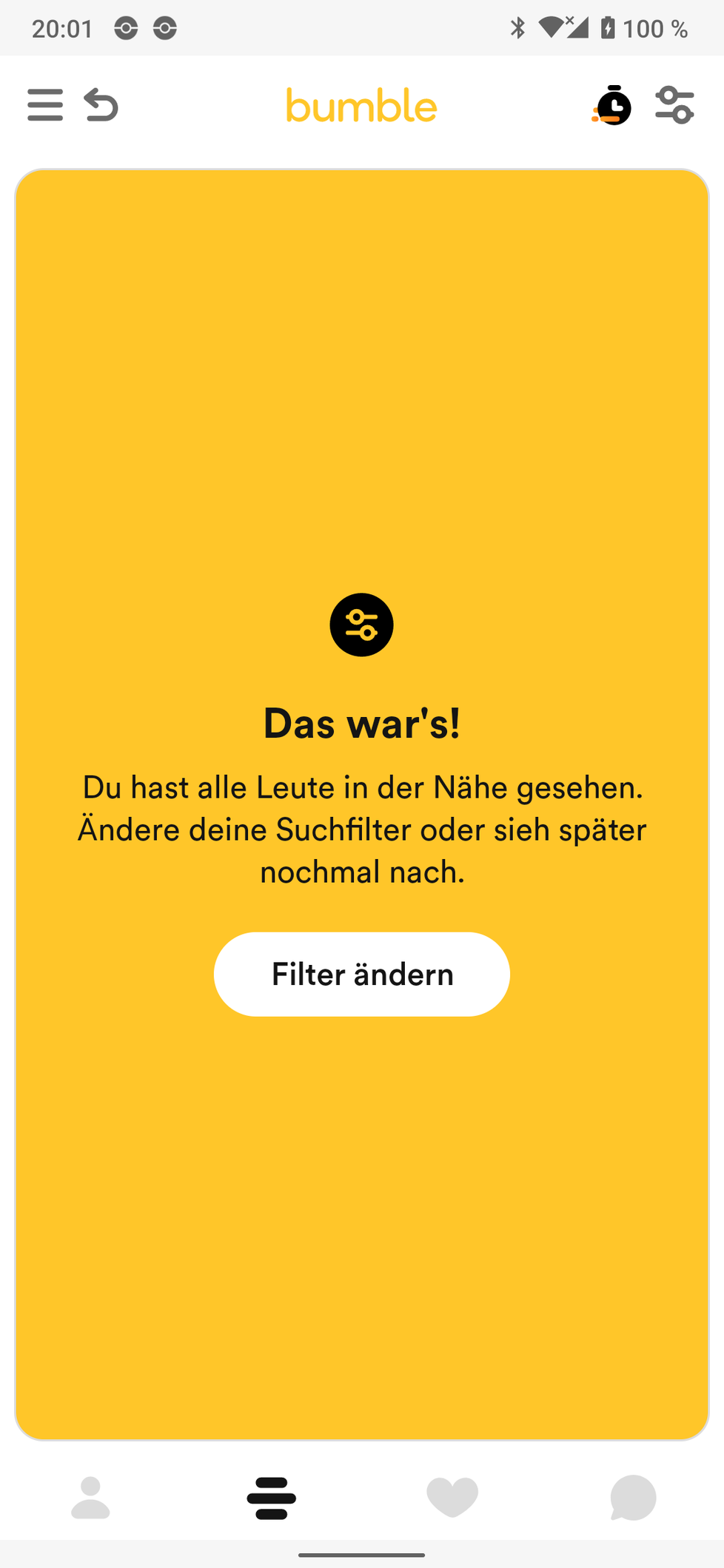Image resolution: width=724 pixels, height=1568 pixels.
Task: Open the hamburger menu
Action: (45, 105)
